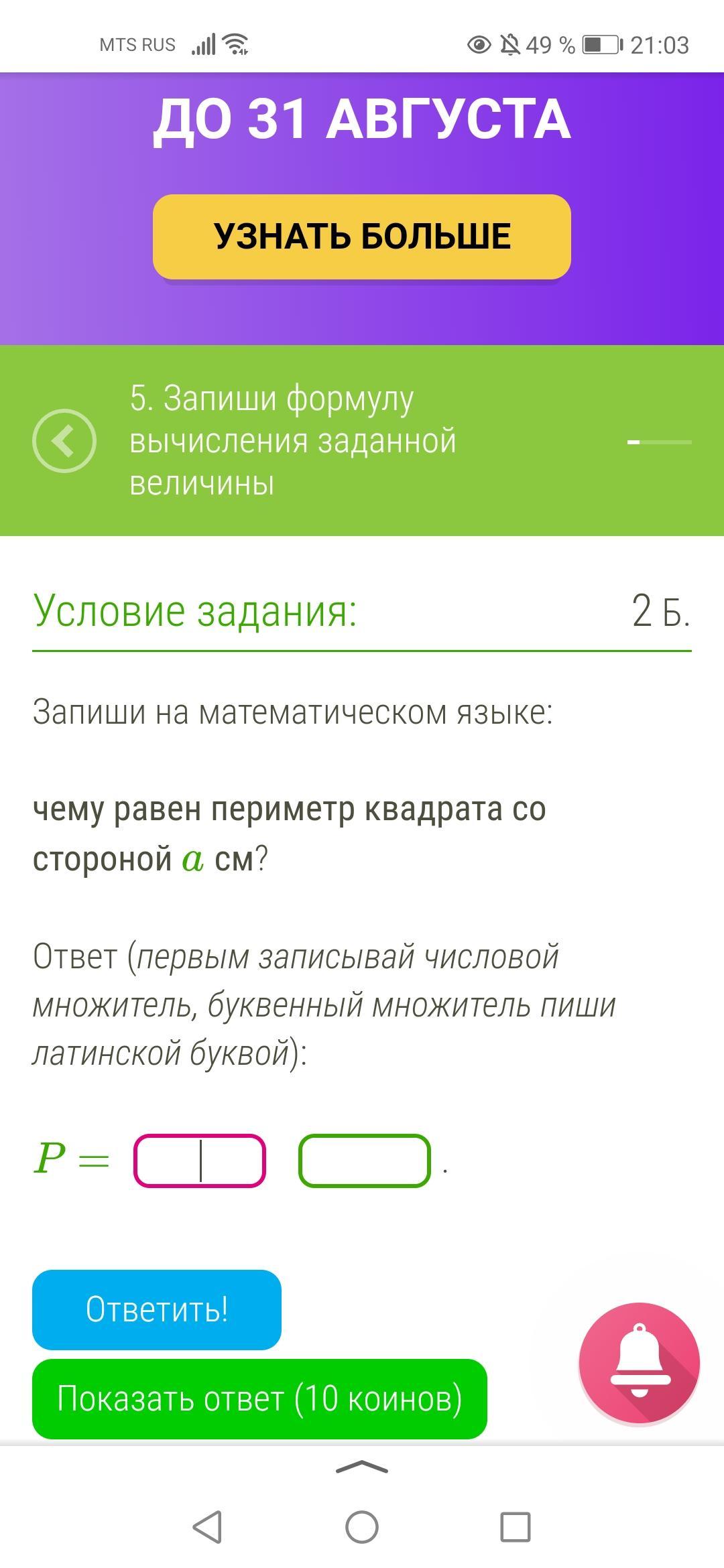Submit answer with Ответить! button

(x=156, y=1309)
